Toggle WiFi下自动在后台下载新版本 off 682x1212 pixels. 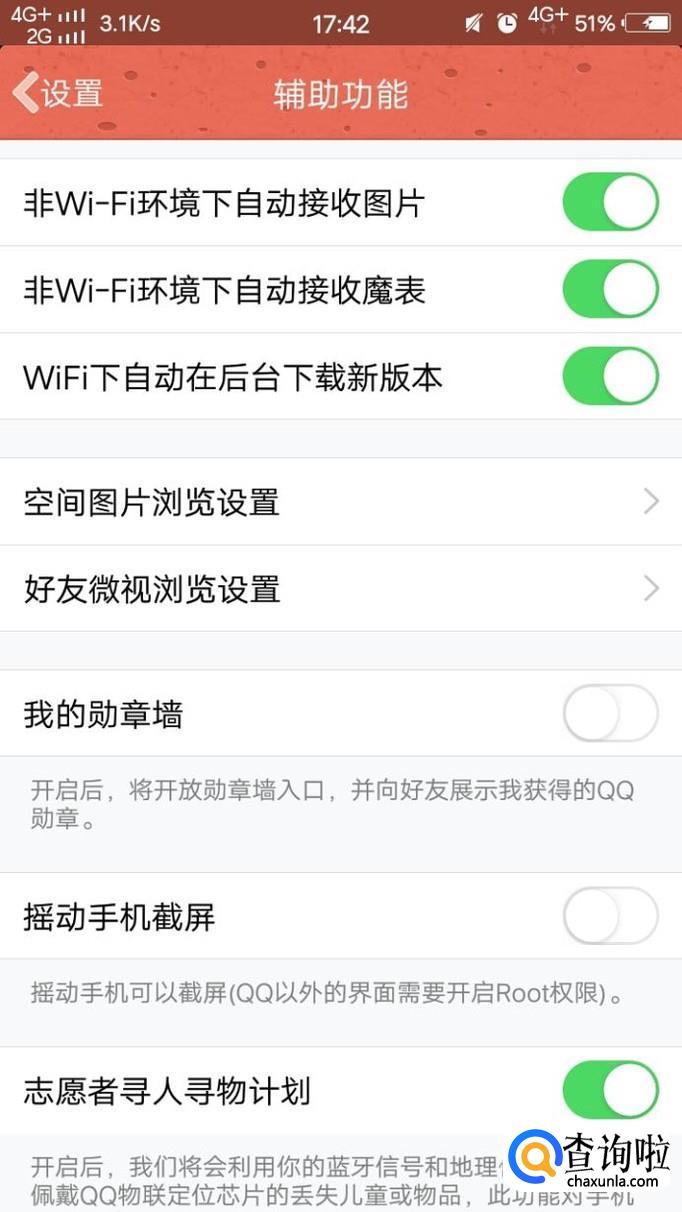610,377
